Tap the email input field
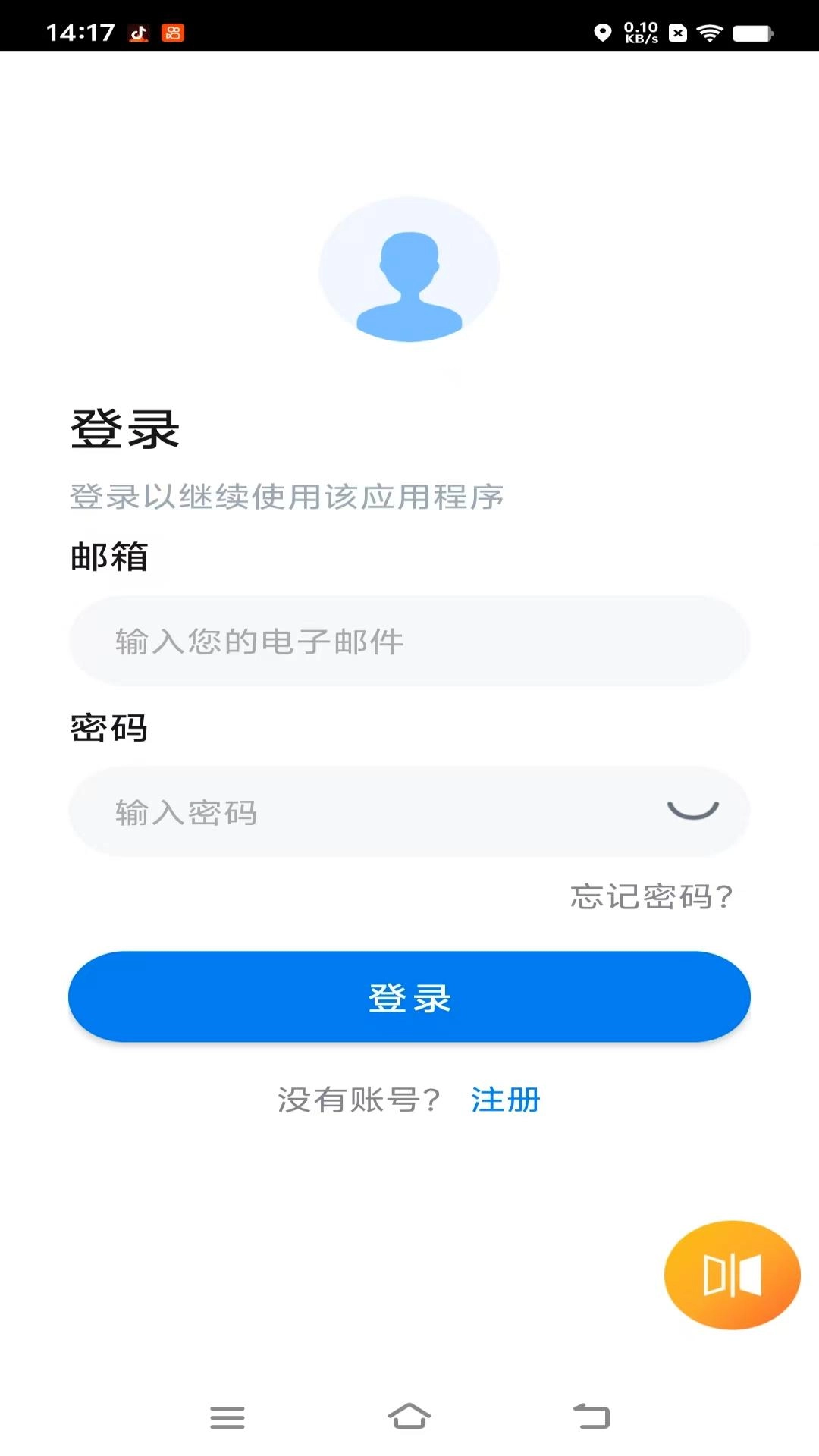 click(x=409, y=642)
